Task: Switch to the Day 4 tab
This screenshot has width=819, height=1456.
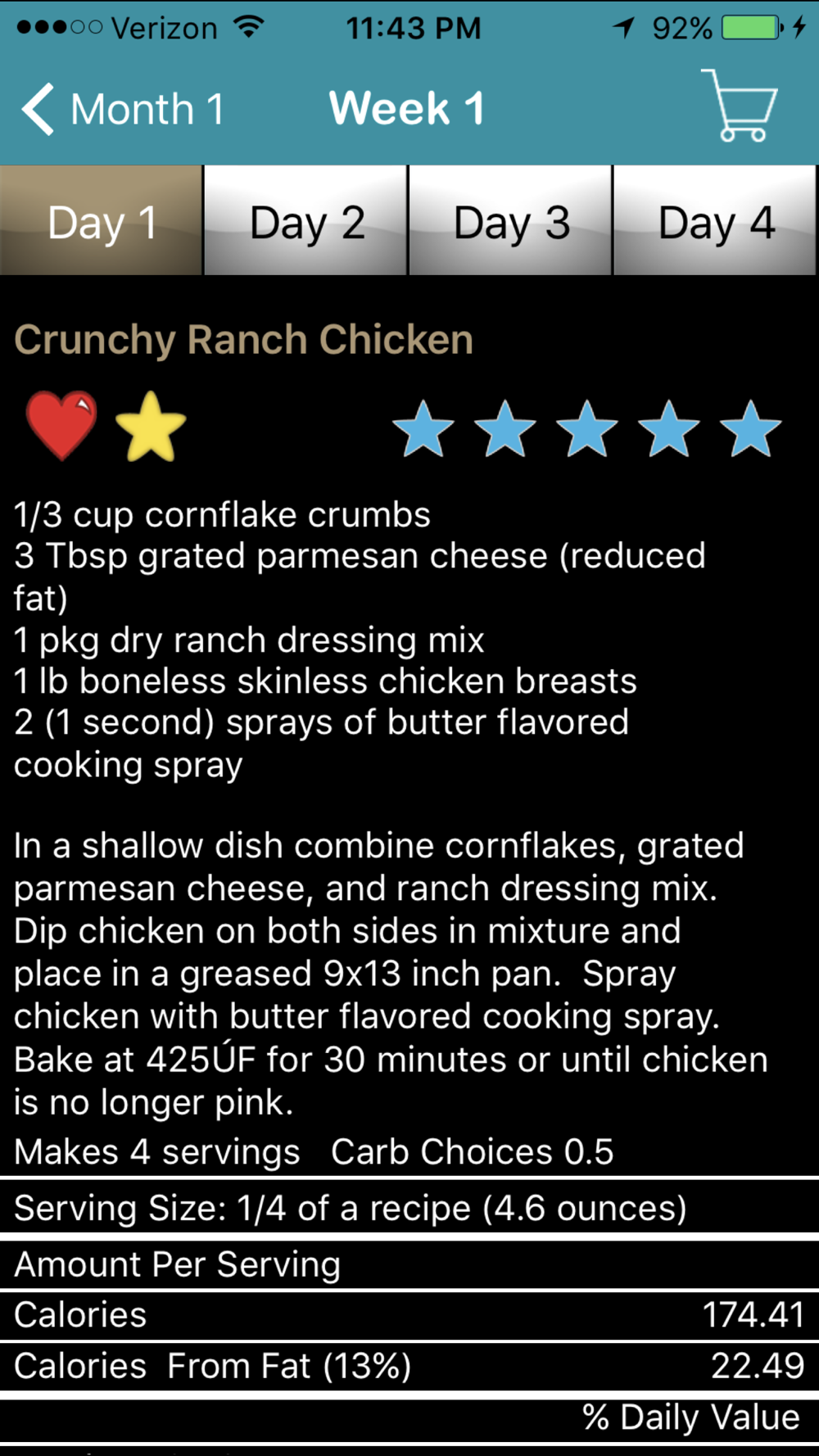Action: (716, 220)
